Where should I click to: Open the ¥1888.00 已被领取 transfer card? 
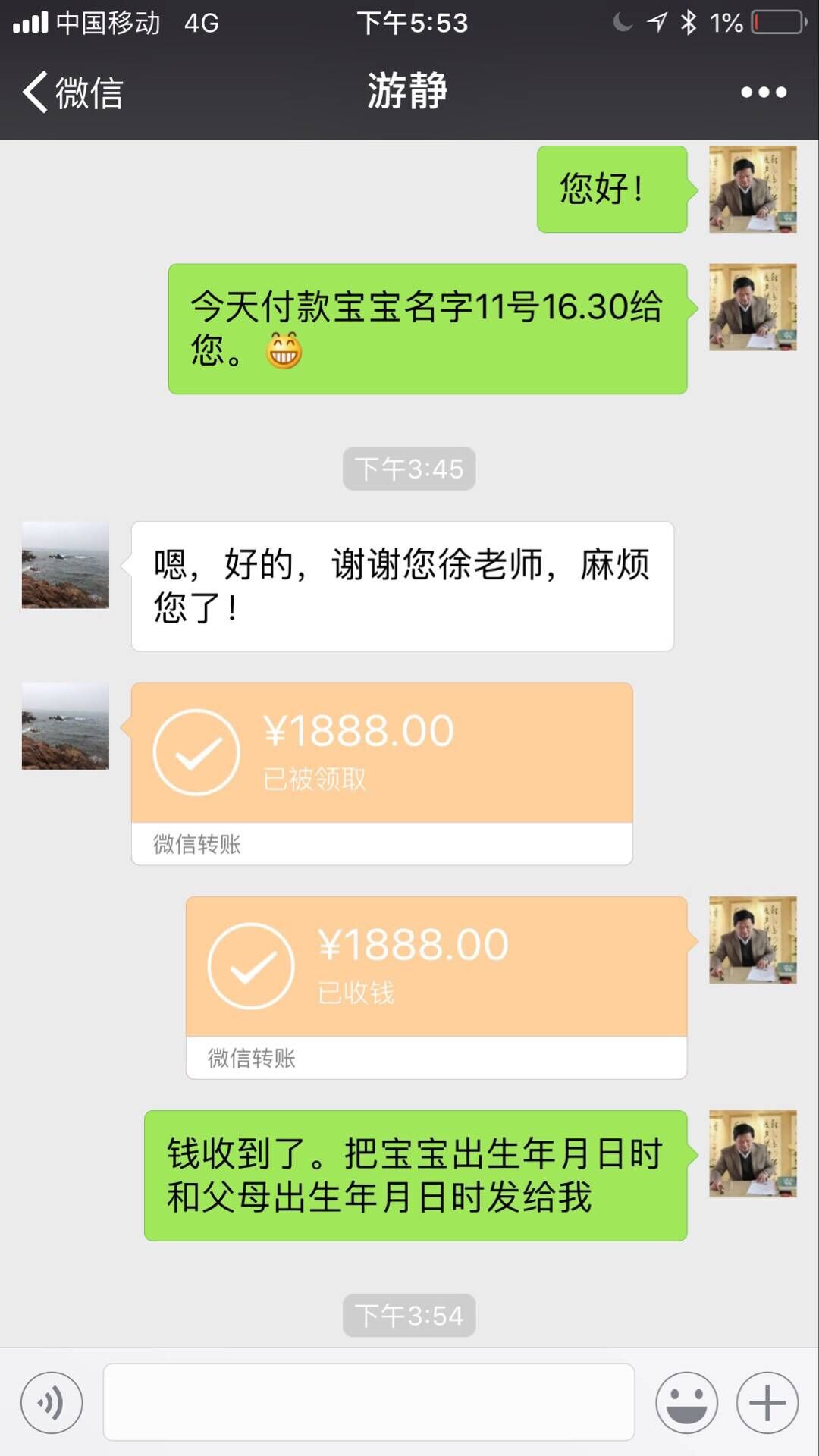click(381, 773)
